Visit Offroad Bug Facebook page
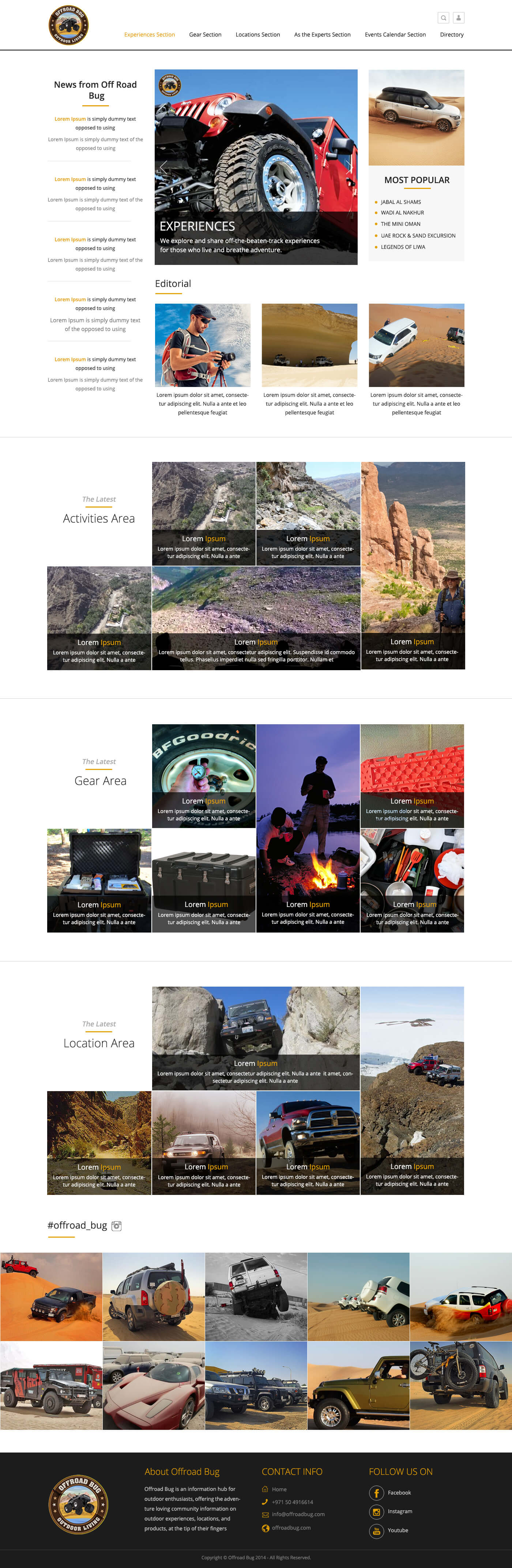 point(399,1492)
